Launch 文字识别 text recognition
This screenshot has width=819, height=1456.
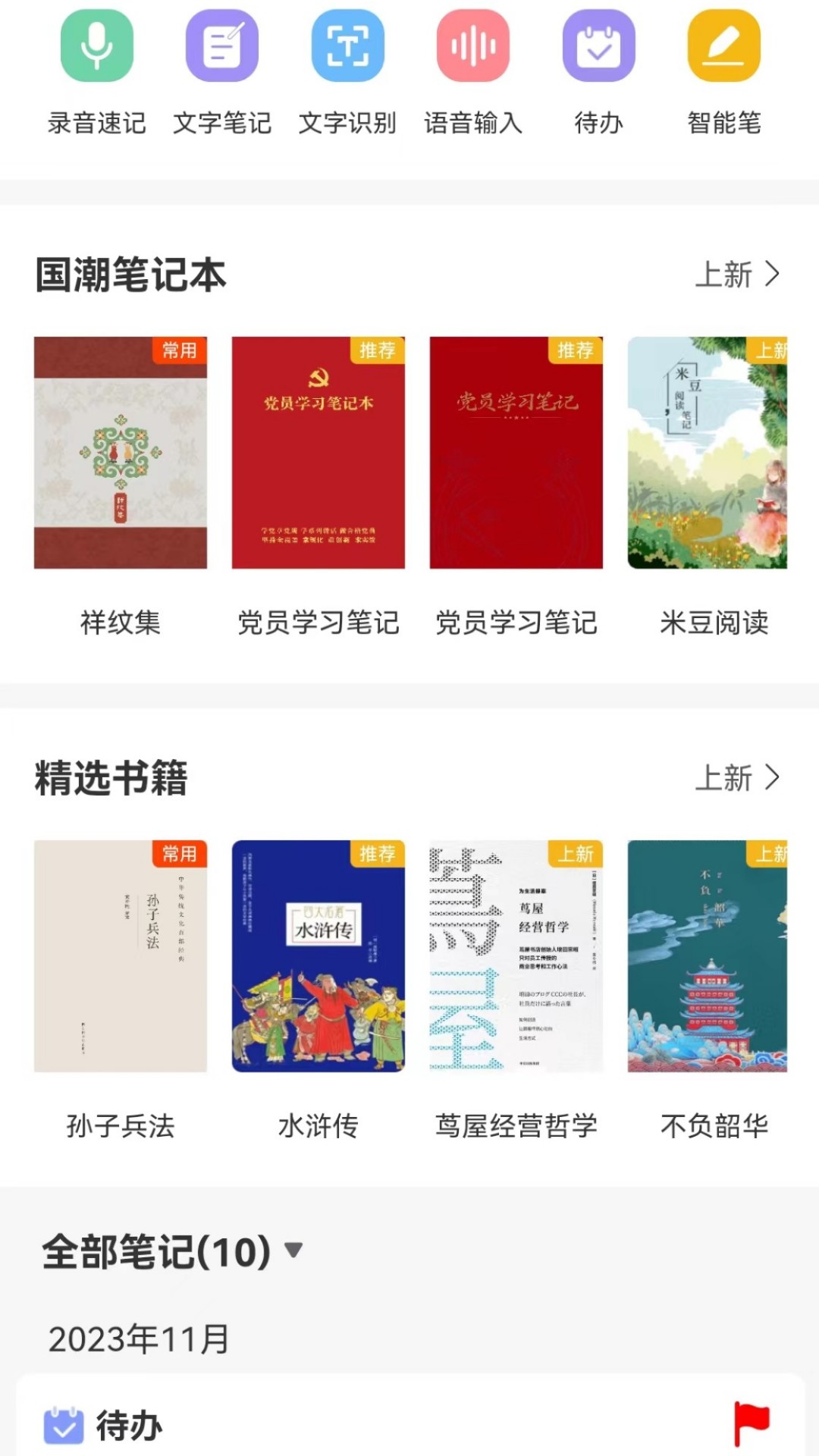tap(346, 47)
